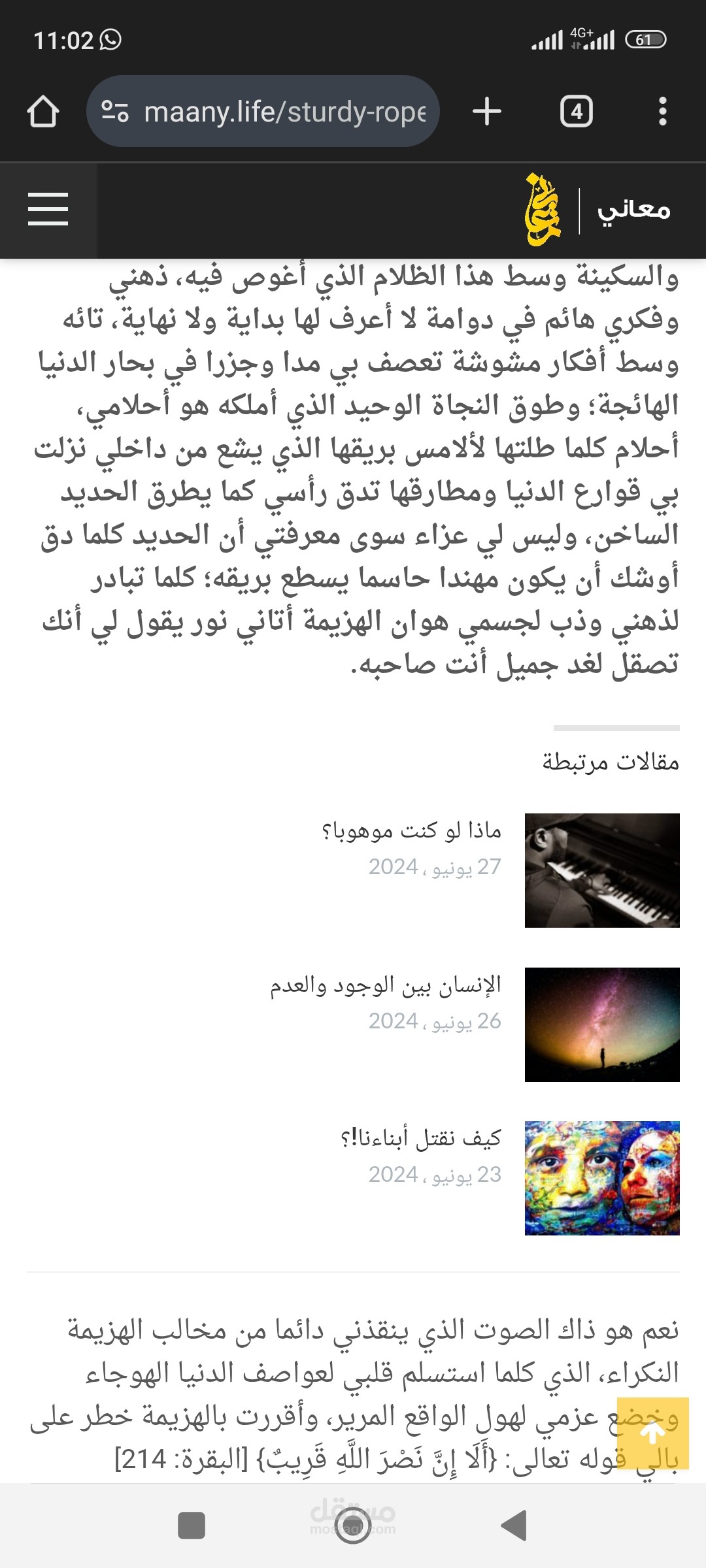Tap the yellow back-to-top arrow button
The image size is (706, 1568).
653,1433
